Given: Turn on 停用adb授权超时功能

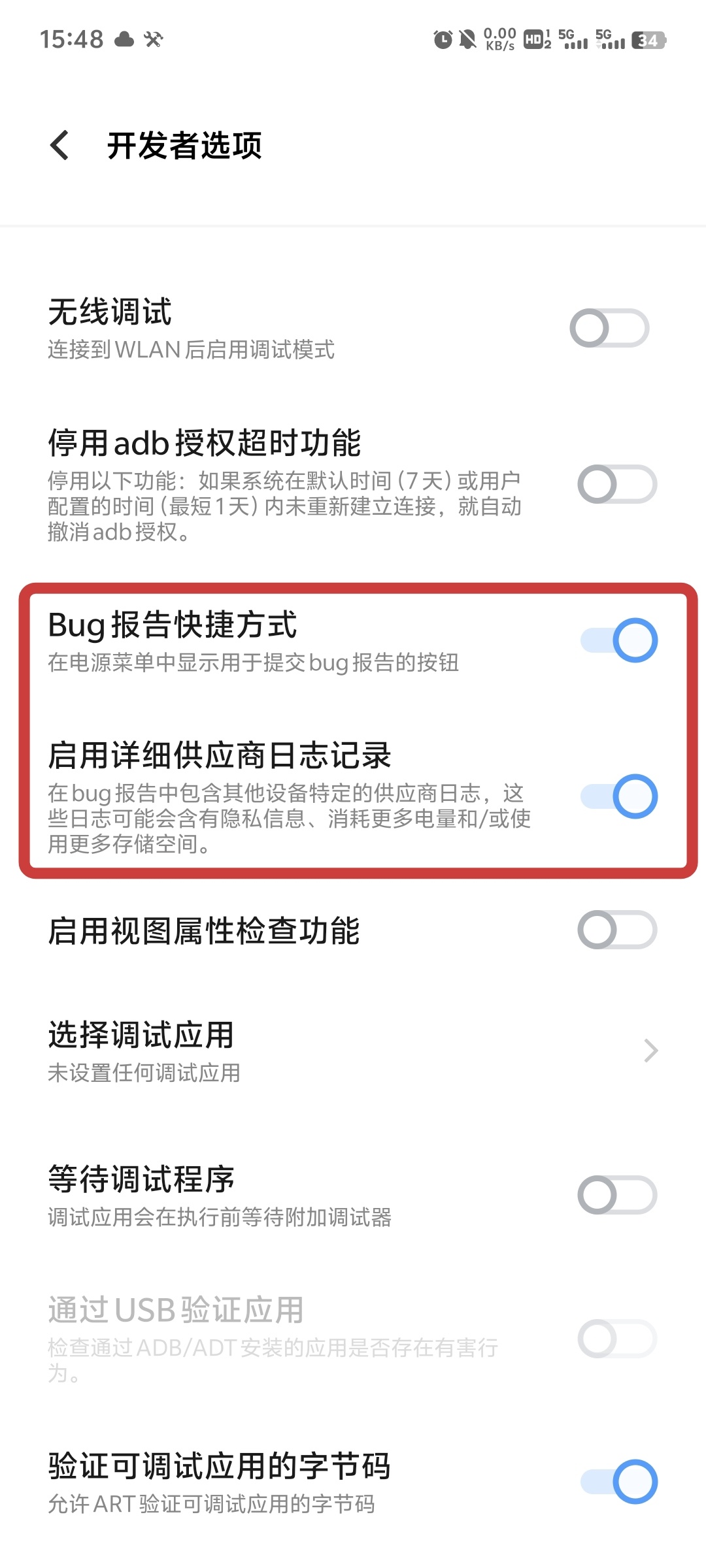Looking at the screenshot, I should point(617,484).
